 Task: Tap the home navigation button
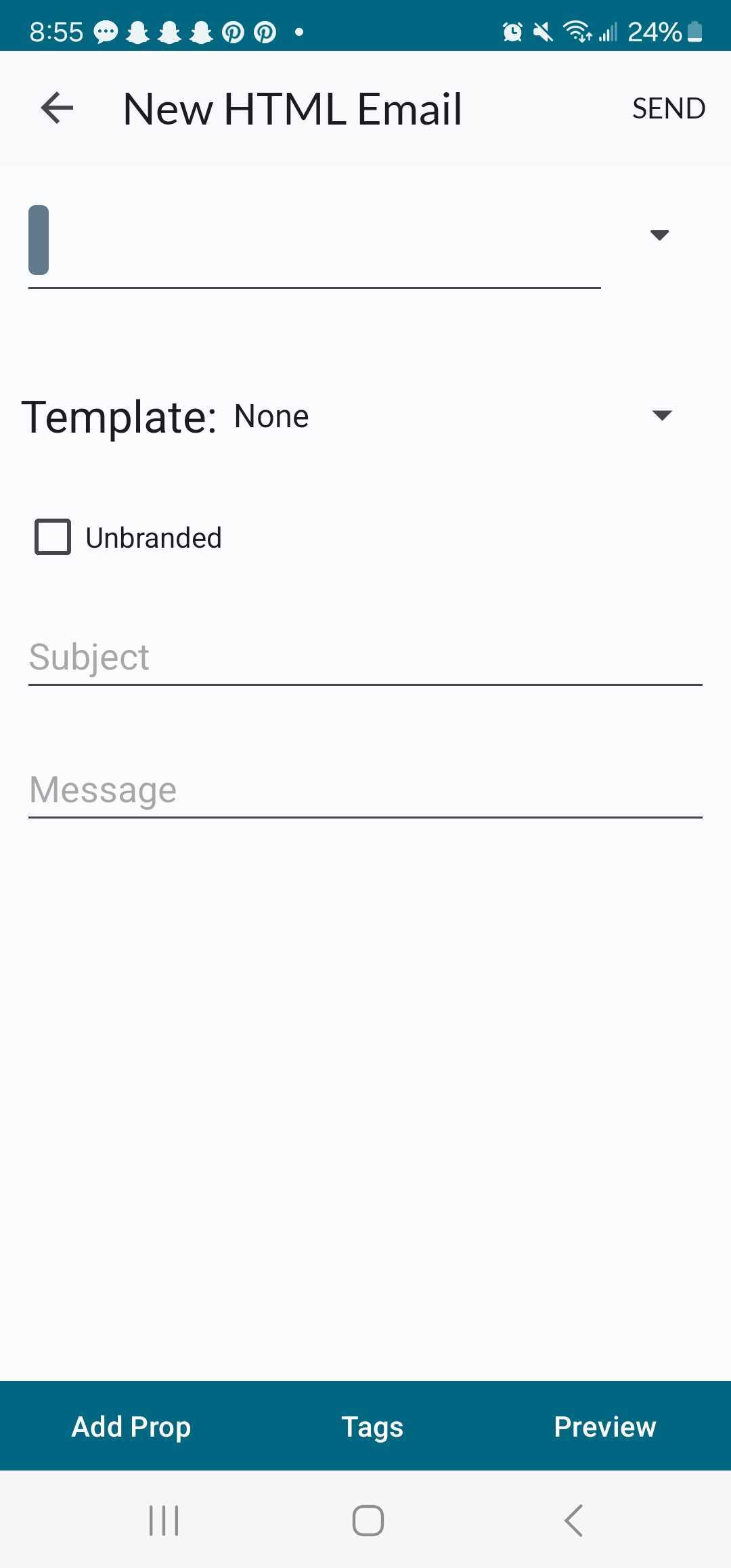coord(365,1519)
